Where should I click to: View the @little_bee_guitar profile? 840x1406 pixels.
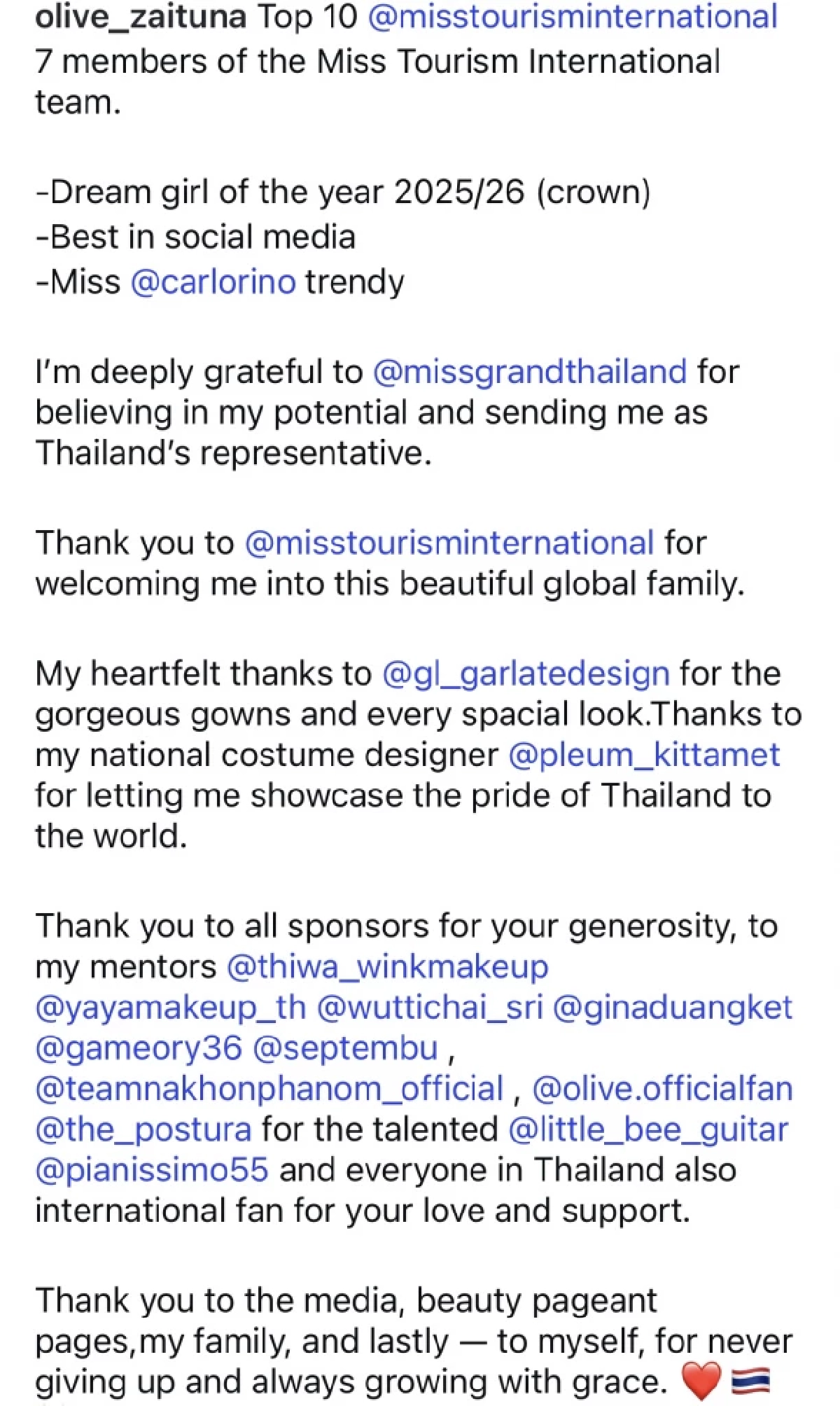point(648,1129)
